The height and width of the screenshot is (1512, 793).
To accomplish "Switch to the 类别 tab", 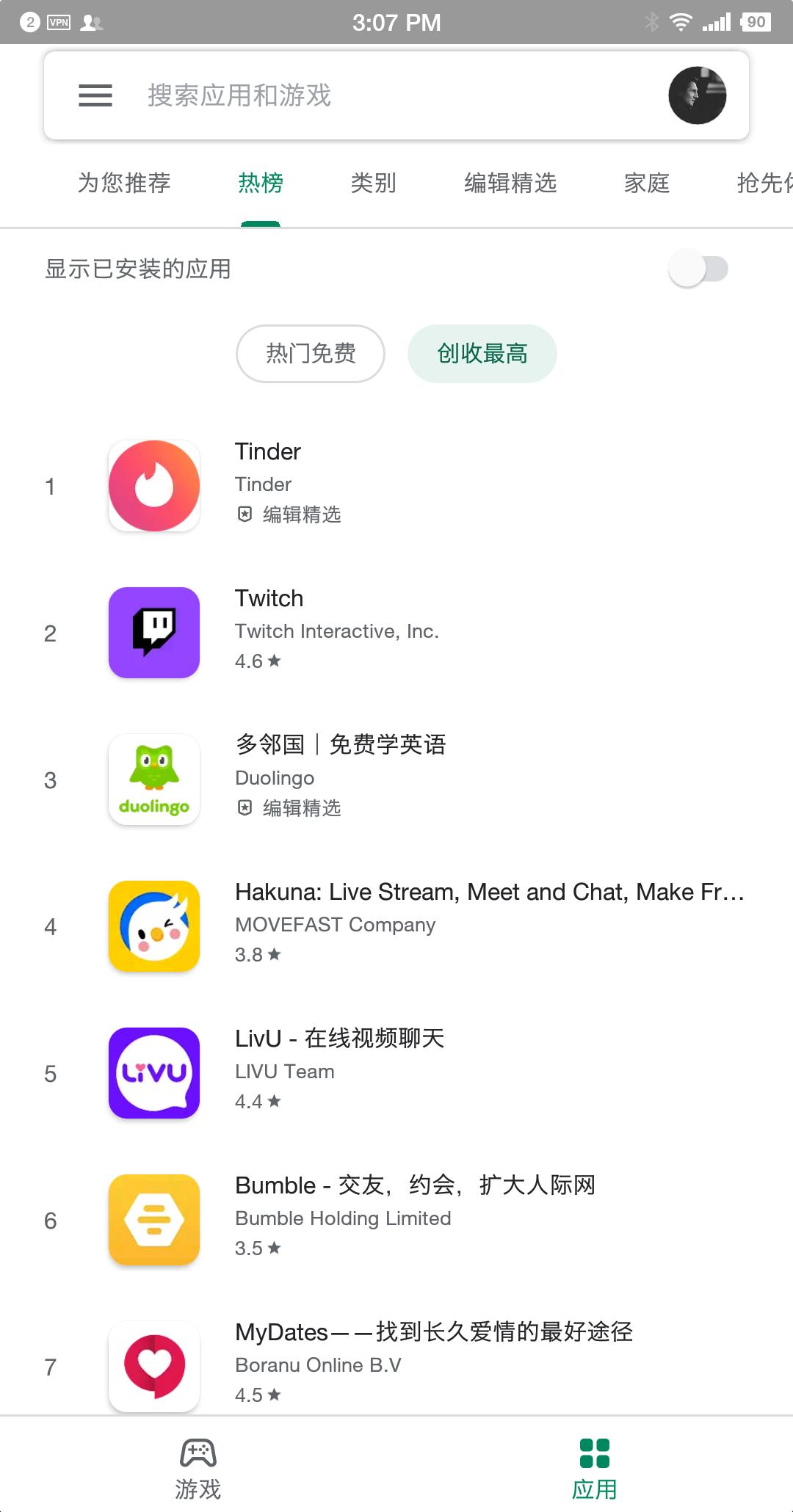I will (x=374, y=183).
